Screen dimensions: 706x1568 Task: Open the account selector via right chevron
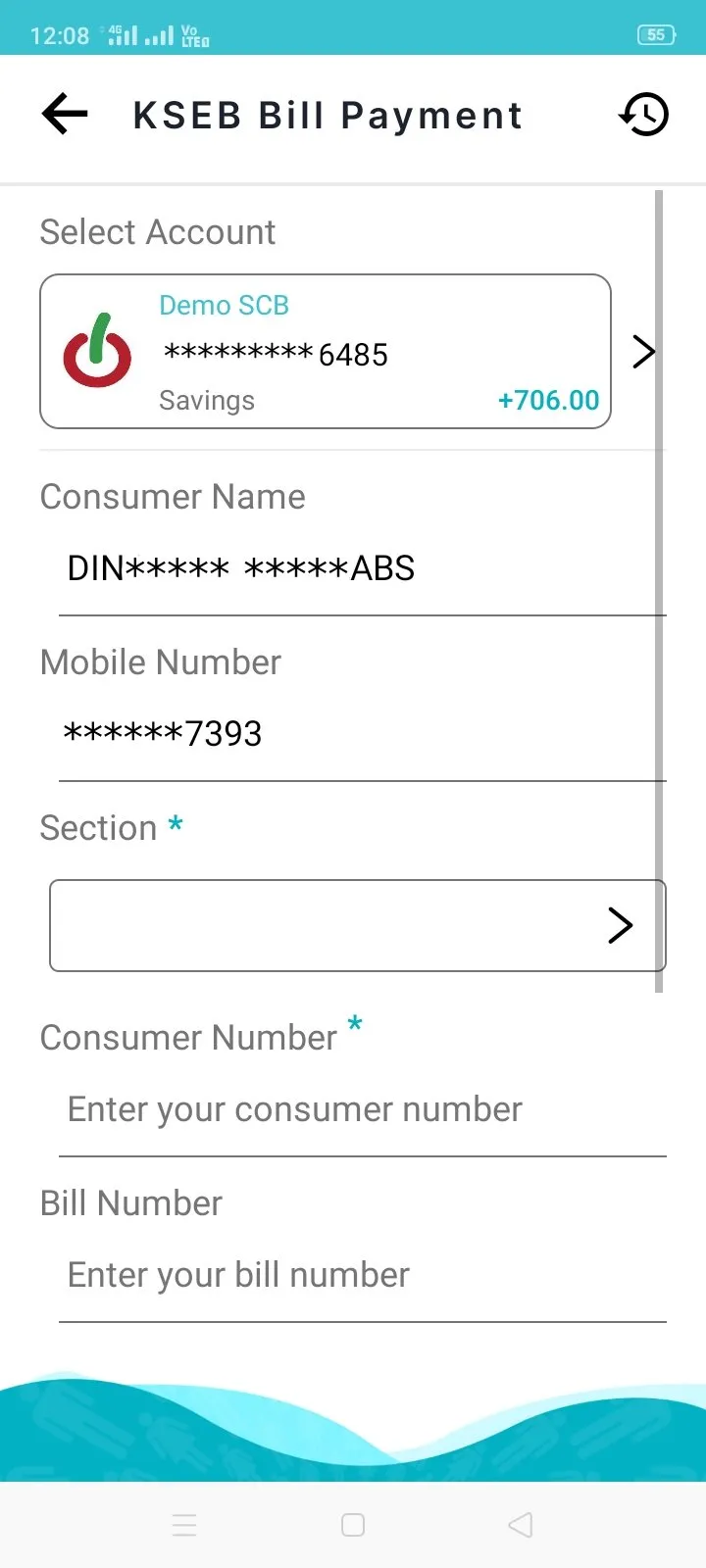click(644, 351)
